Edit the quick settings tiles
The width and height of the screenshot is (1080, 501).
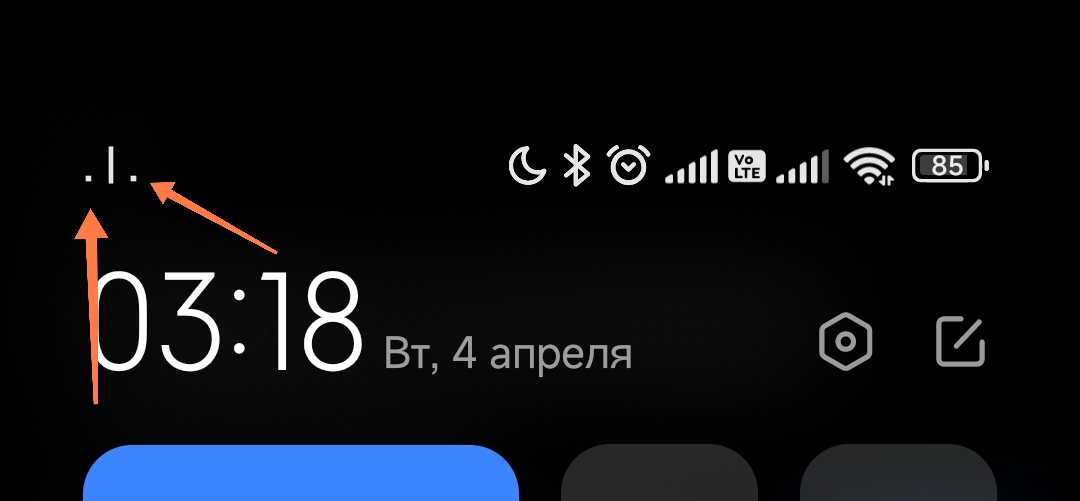[x=960, y=342]
